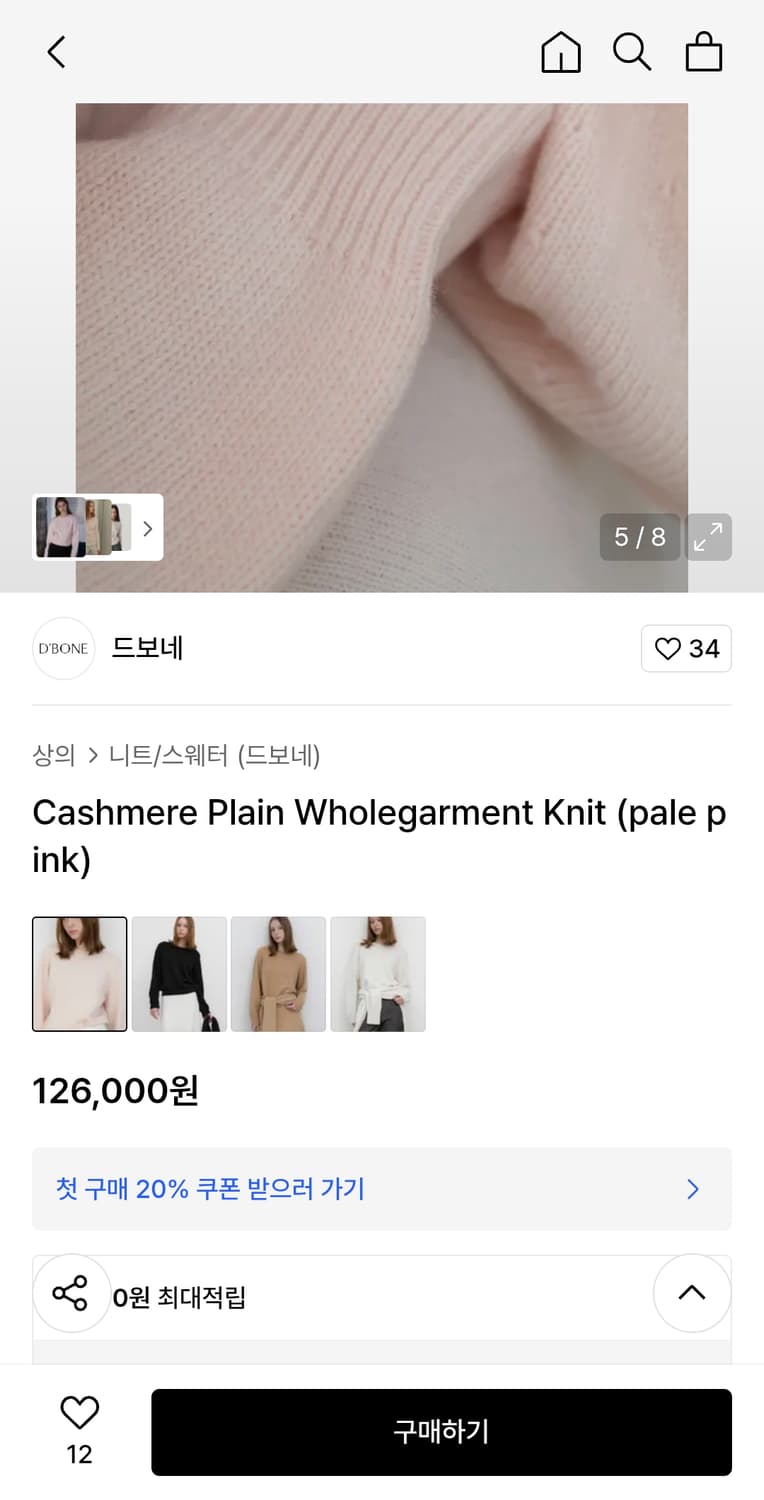Screen dimensions: 764x1500
Task: Open the shopping bag icon
Action: point(704,52)
